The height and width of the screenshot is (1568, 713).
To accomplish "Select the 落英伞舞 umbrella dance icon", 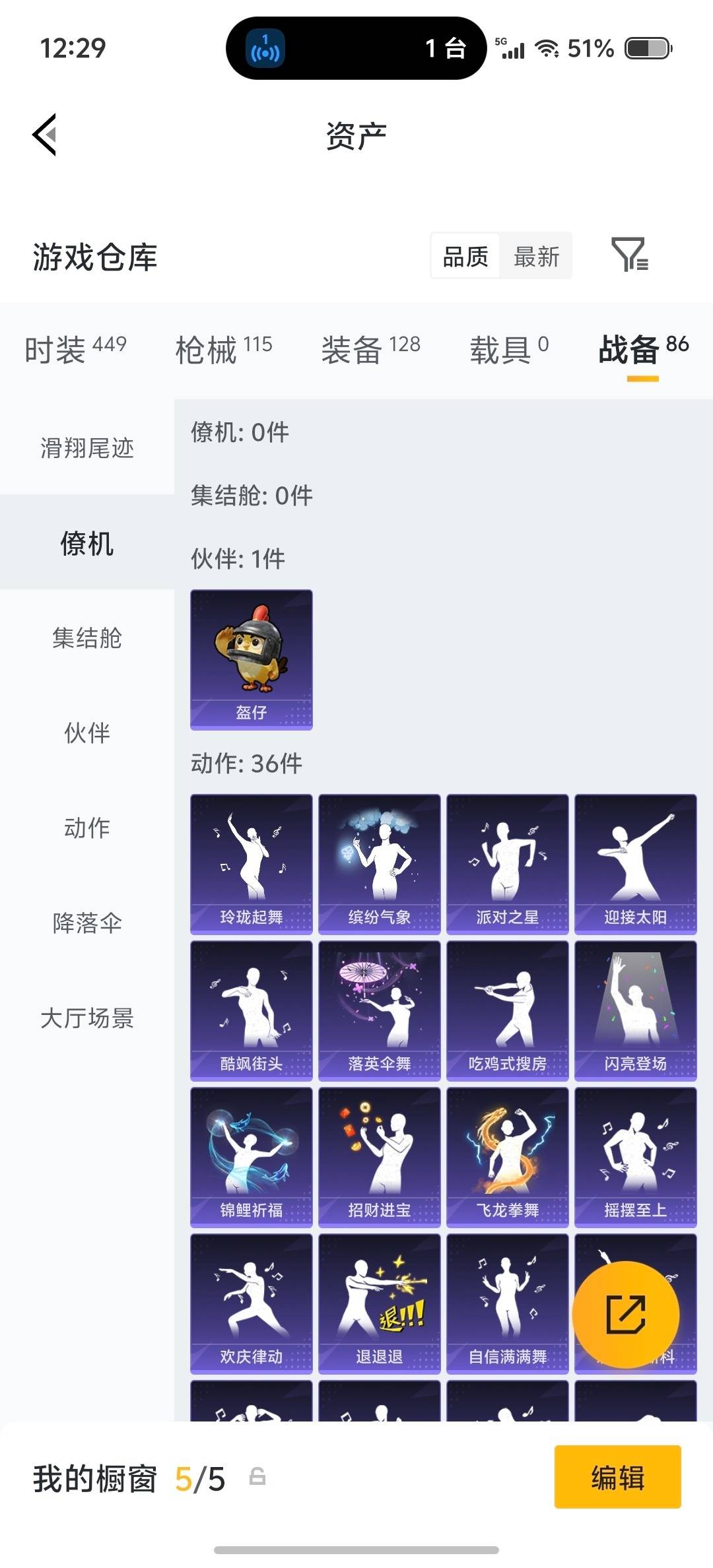I will pyautogui.click(x=378, y=1010).
